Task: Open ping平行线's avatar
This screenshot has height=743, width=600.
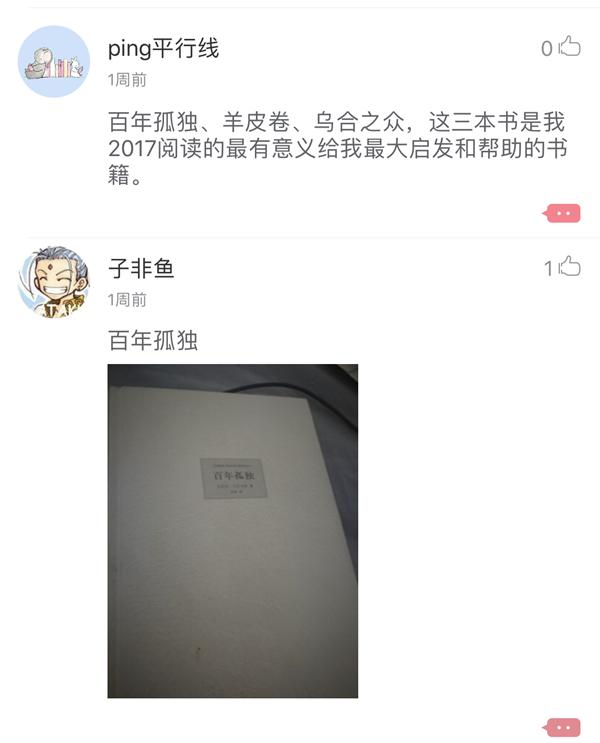Action: pyautogui.click(x=54, y=62)
